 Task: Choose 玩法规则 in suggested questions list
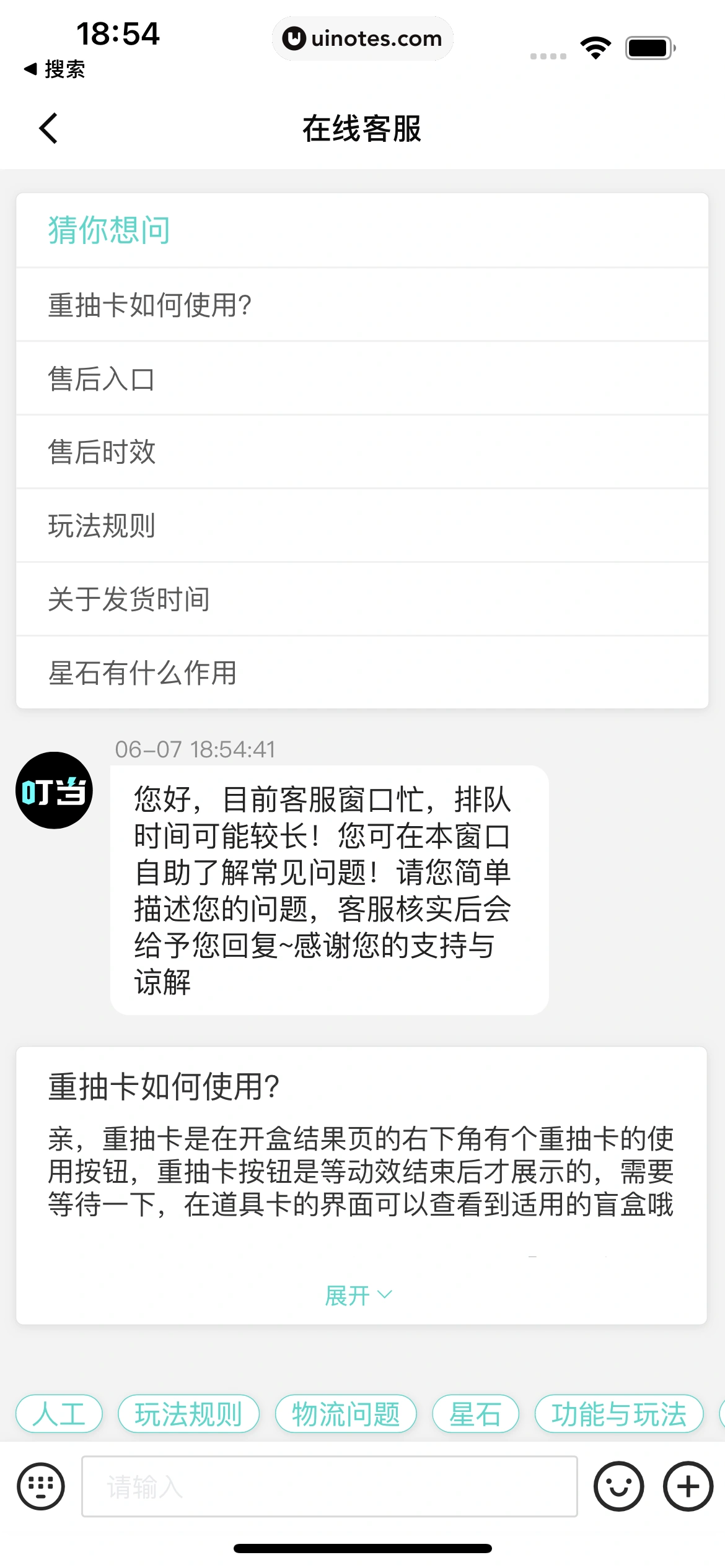pyautogui.click(x=102, y=526)
